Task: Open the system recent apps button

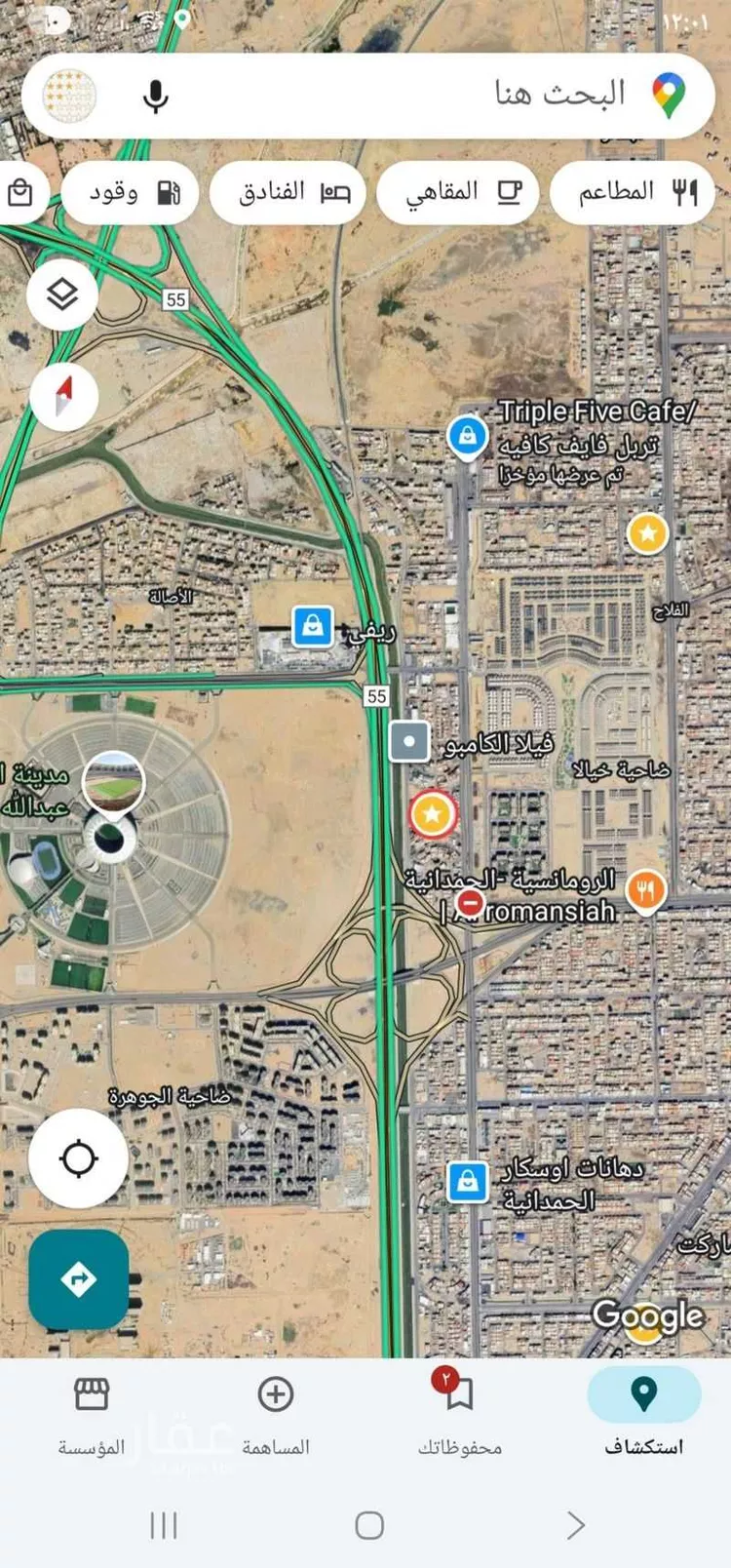Action: tap(164, 1524)
